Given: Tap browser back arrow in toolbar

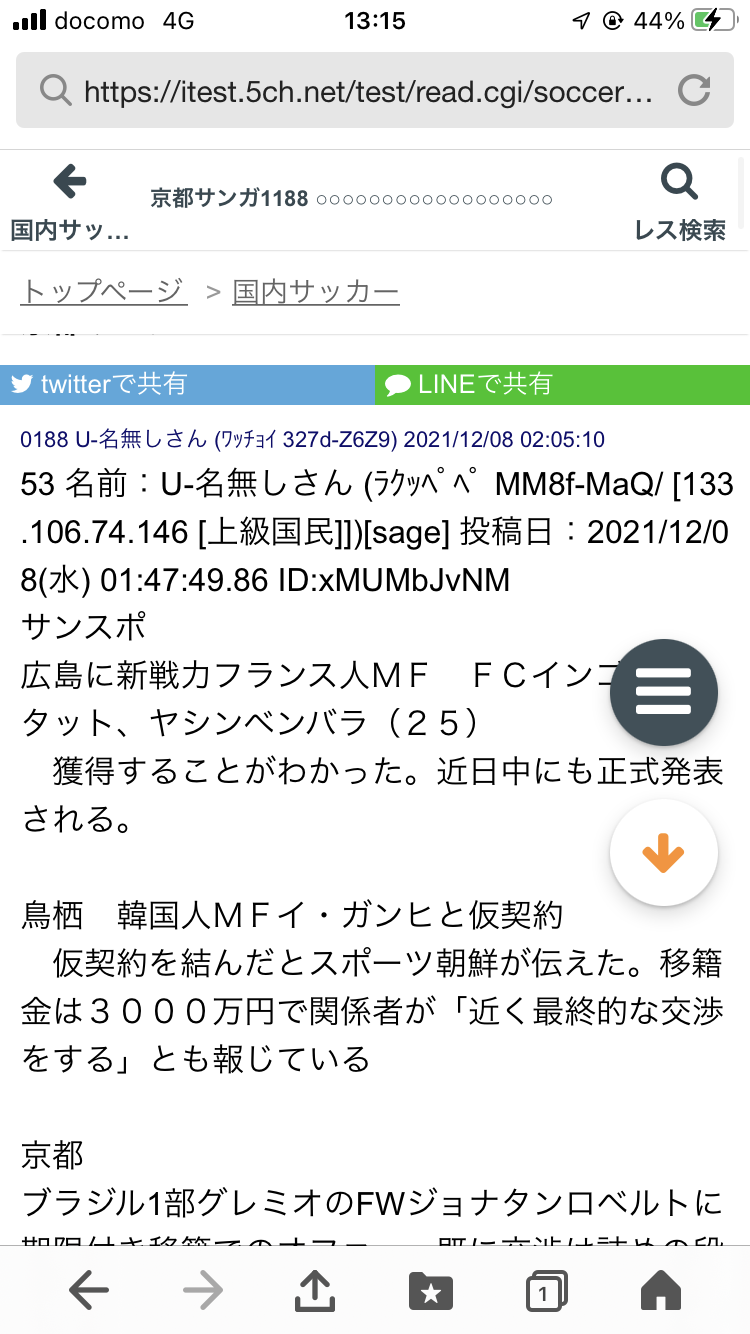Looking at the screenshot, I should (x=89, y=1291).
